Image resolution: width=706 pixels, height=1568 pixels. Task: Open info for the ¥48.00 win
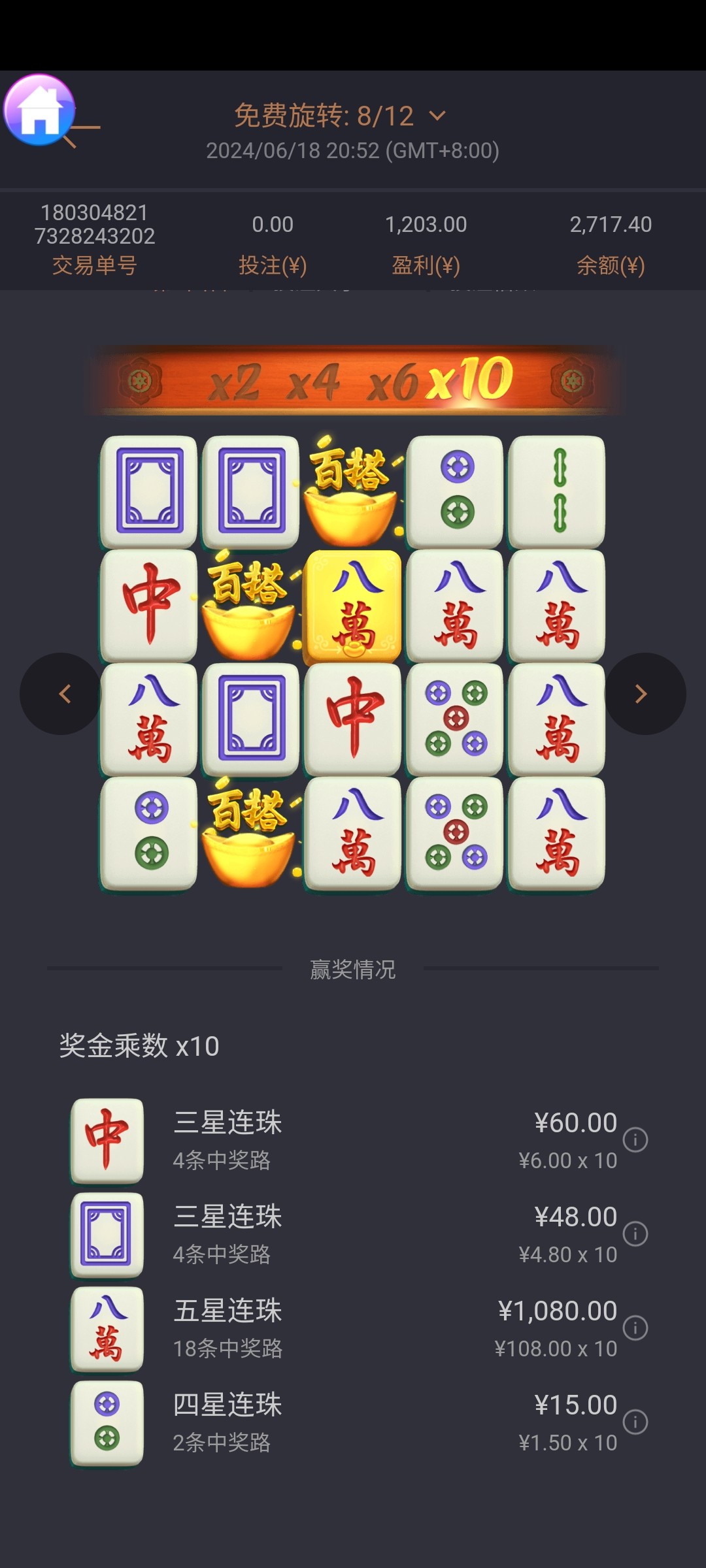click(x=635, y=1234)
